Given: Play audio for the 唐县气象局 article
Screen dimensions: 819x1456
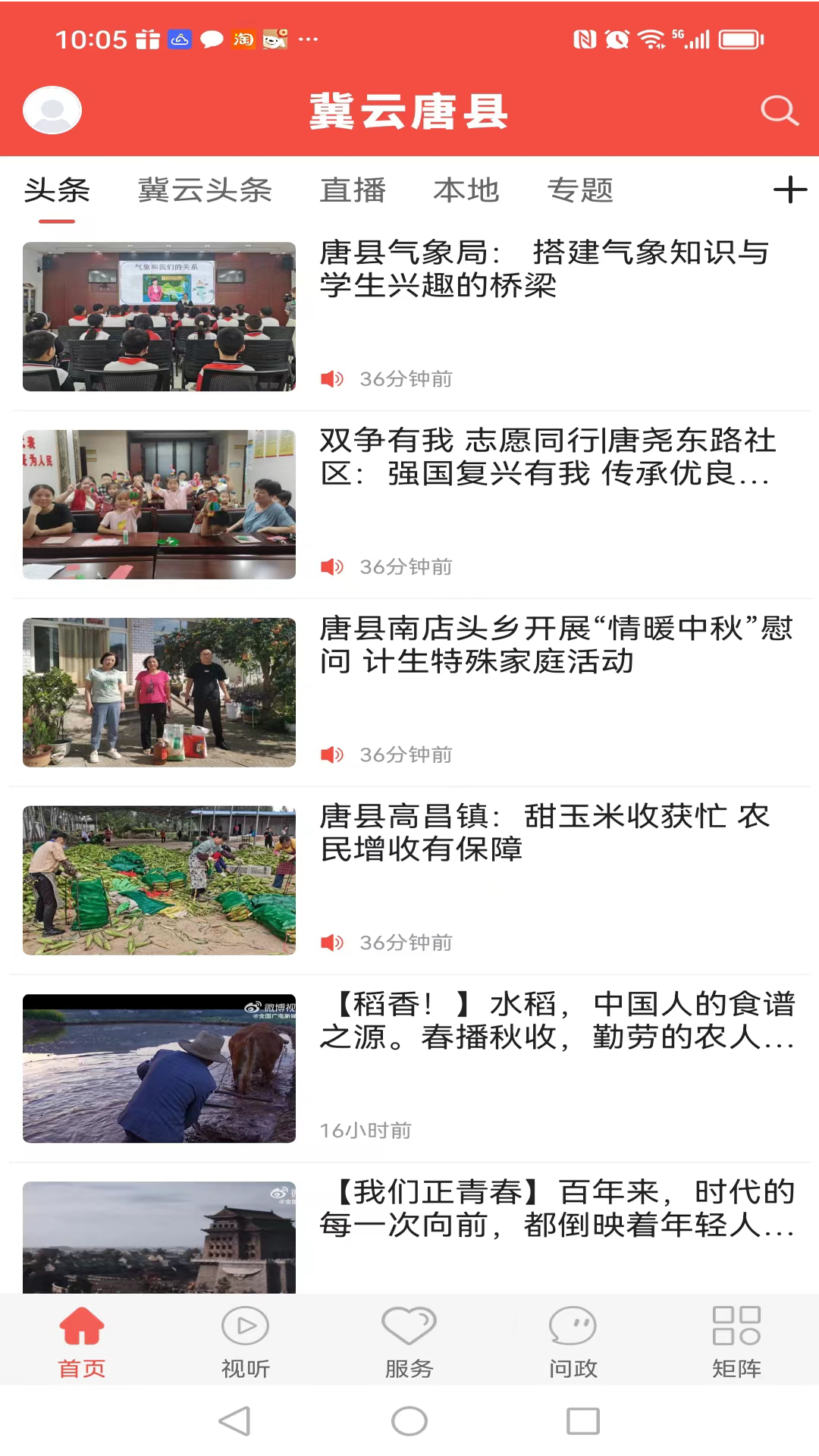Looking at the screenshot, I should tap(332, 378).
